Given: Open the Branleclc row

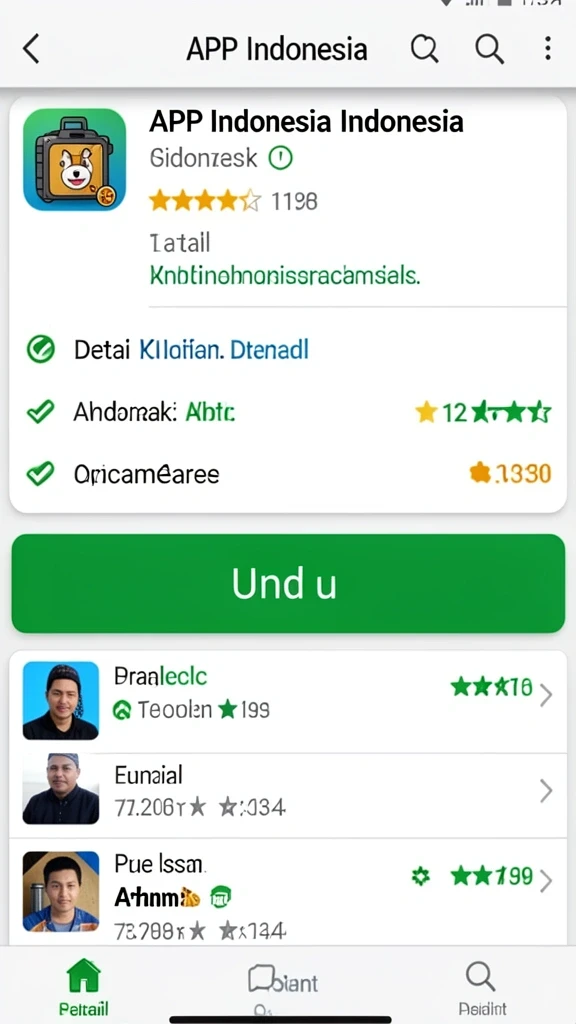Looking at the screenshot, I should [x=288, y=701].
